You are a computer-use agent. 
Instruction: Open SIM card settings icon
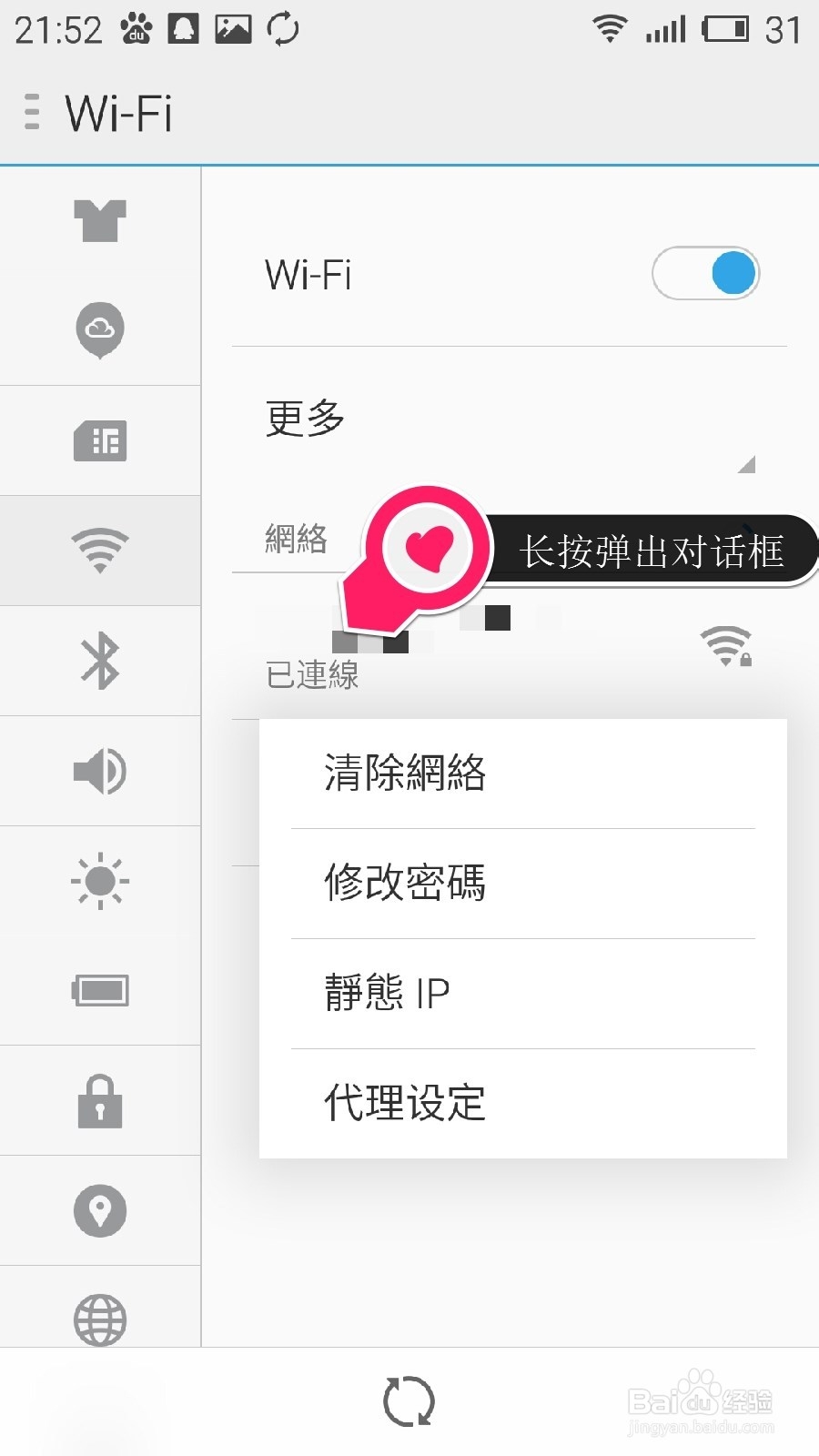(100, 440)
